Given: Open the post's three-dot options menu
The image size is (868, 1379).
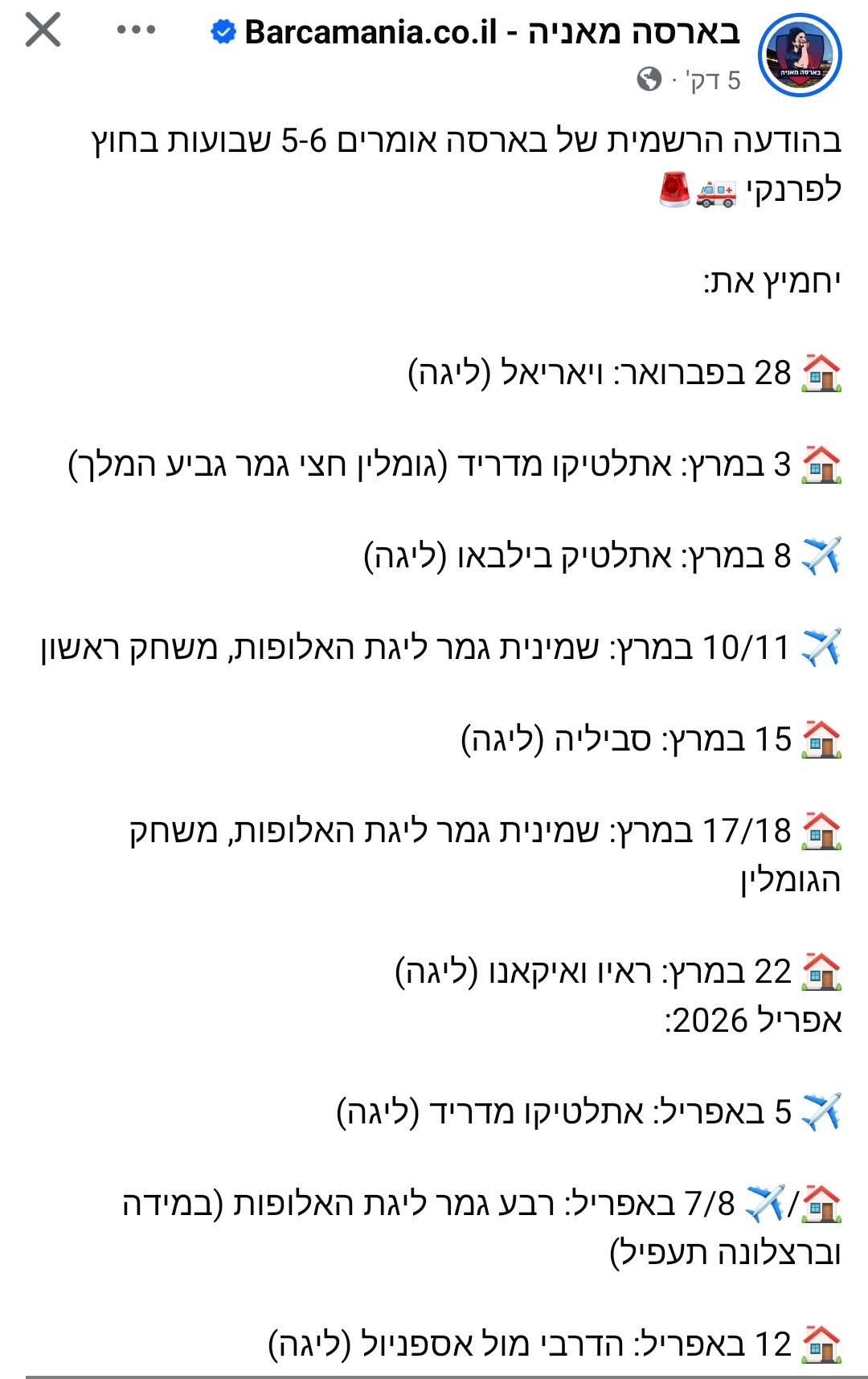Looking at the screenshot, I should pyautogui.click(x=136, y=31).
